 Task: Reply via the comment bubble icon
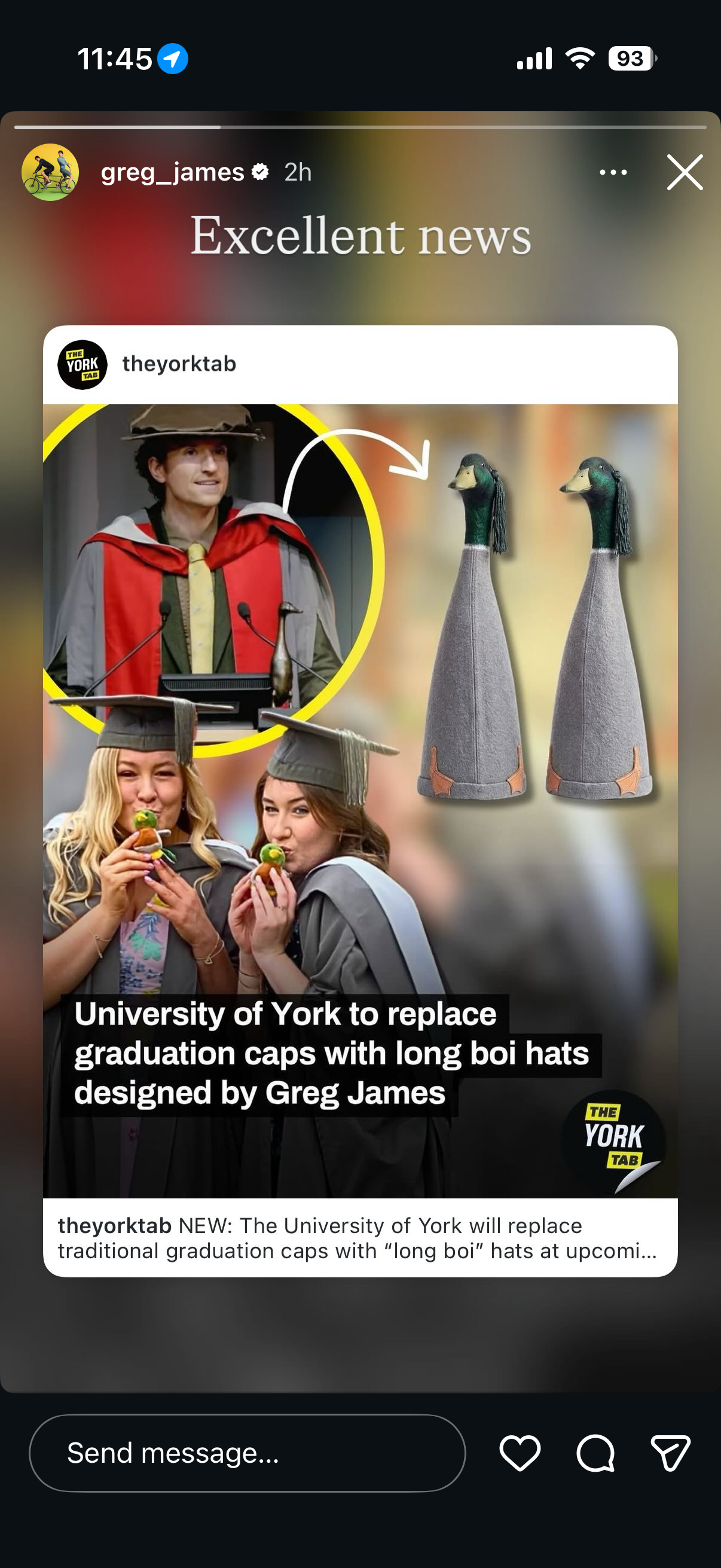pos(595,1453)
